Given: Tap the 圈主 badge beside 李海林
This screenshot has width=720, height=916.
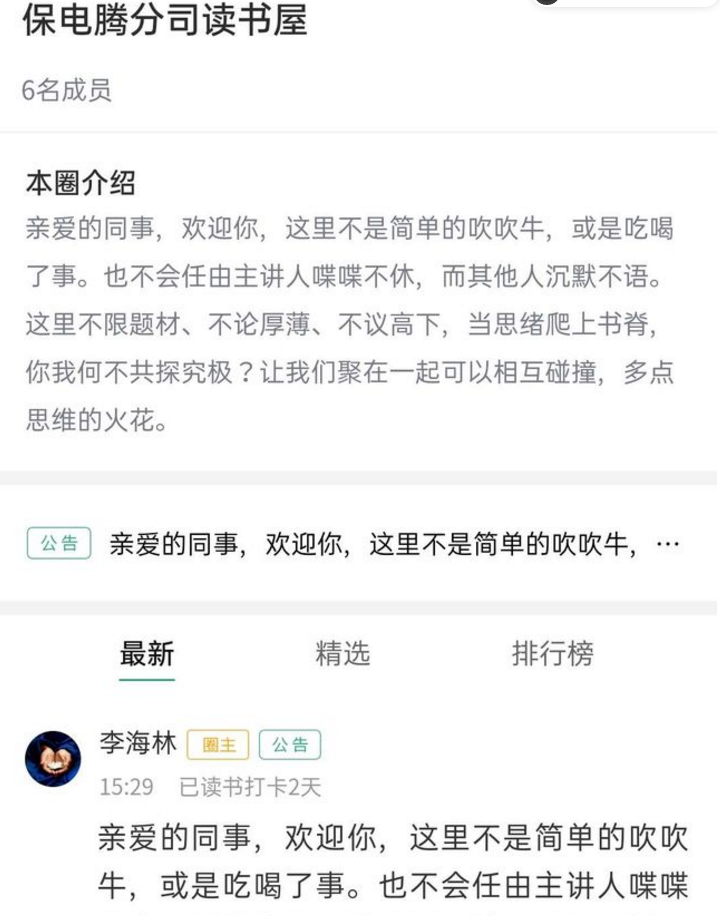Looking at the screenshot, I should pyautogui.click(x=219, y=743).
